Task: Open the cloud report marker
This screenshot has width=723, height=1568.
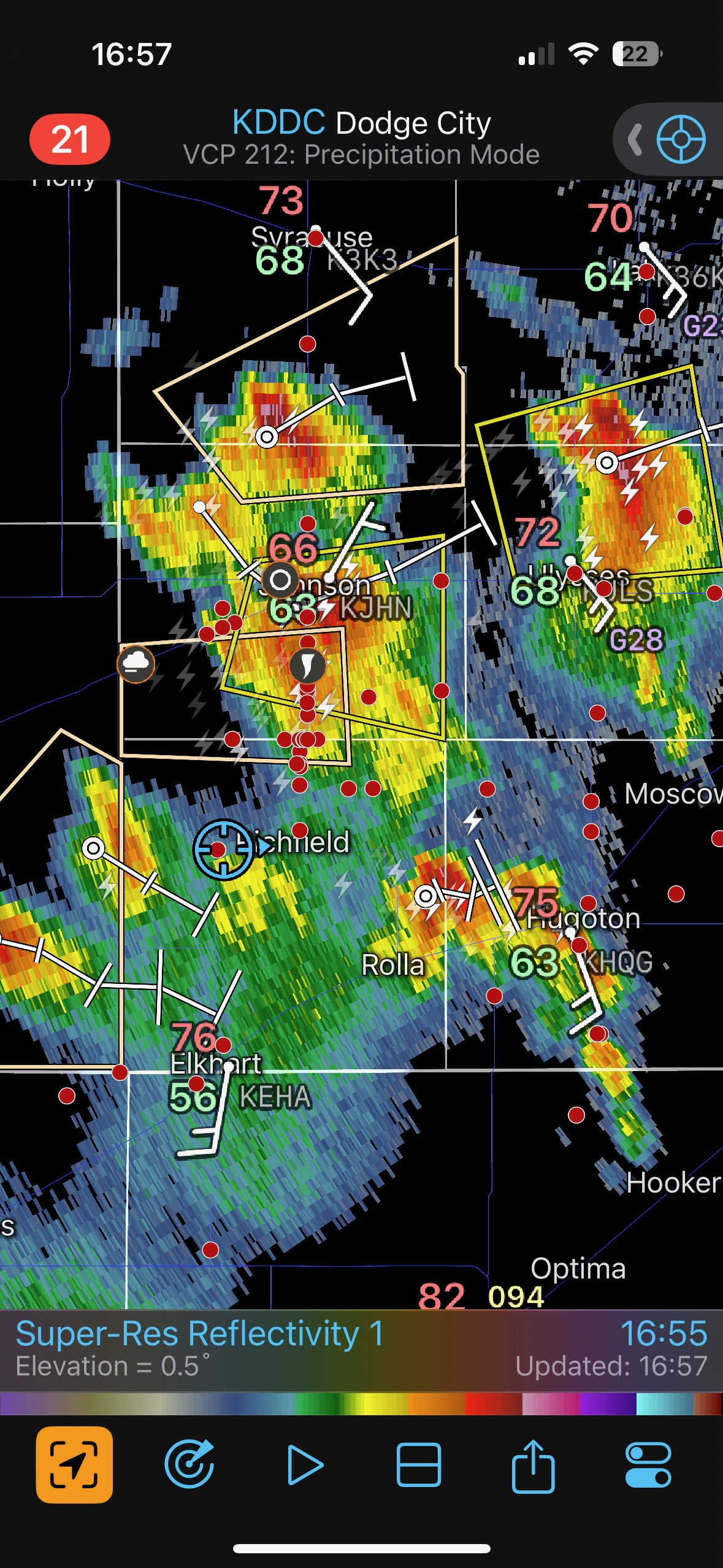Action: click(x=136, y=664)
